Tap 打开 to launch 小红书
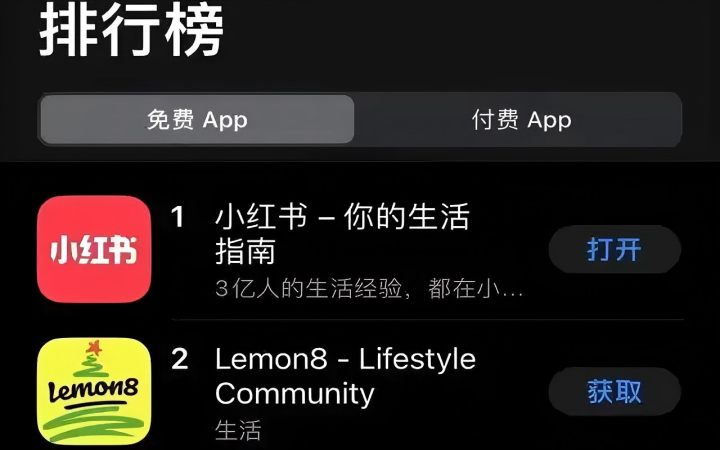Viewport: 720px width, 450px height. [x=614, y=249]
